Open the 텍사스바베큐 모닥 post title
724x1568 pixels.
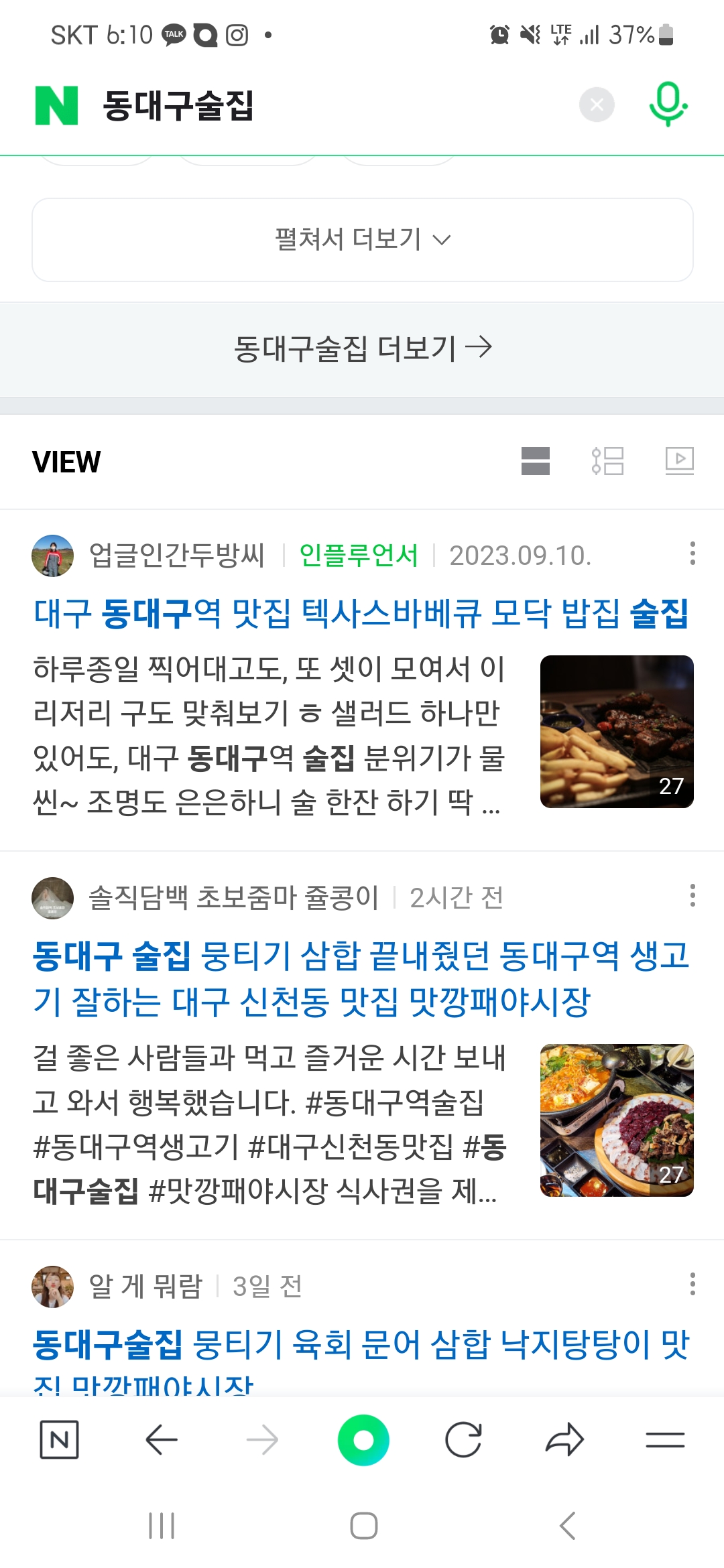(361, 613)
